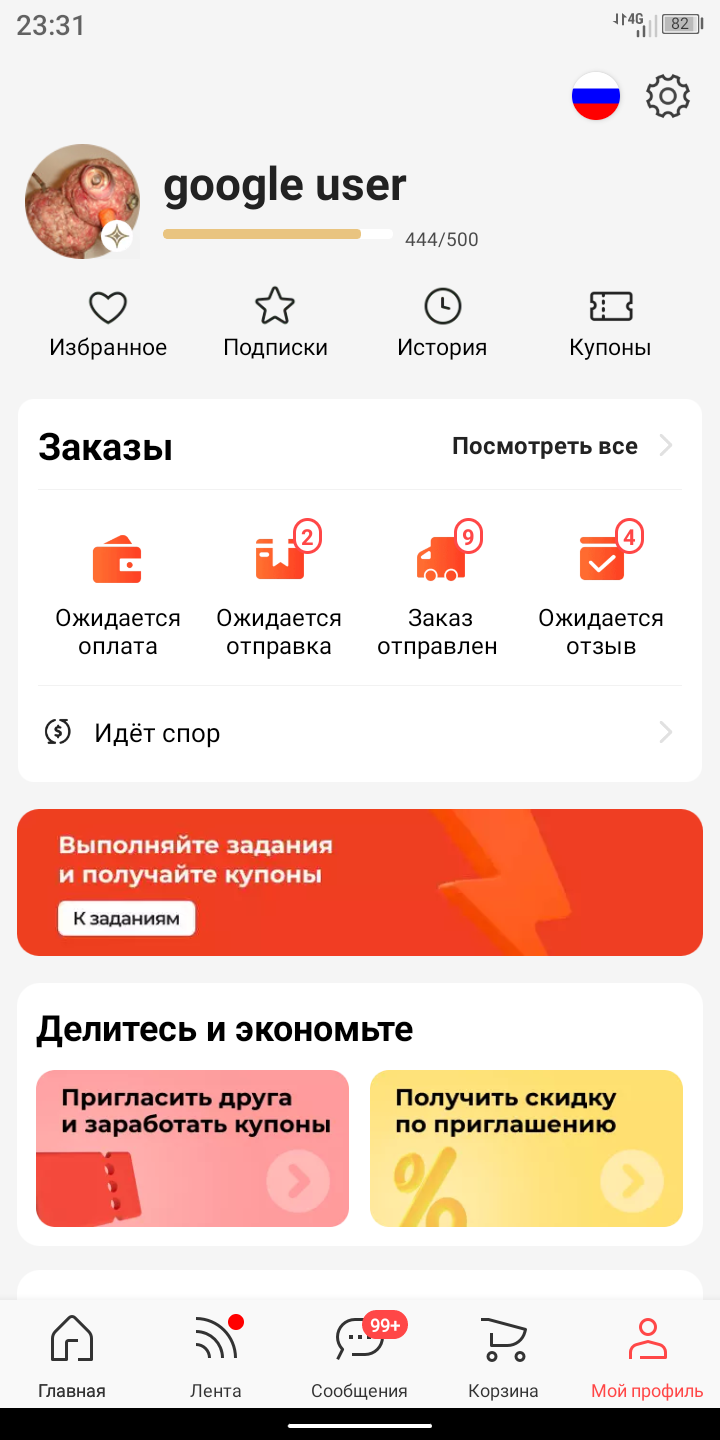Open orders awaiting Ожидается отзыв
This screenshot has height=1440, width=720.
(x=601, y=592)
